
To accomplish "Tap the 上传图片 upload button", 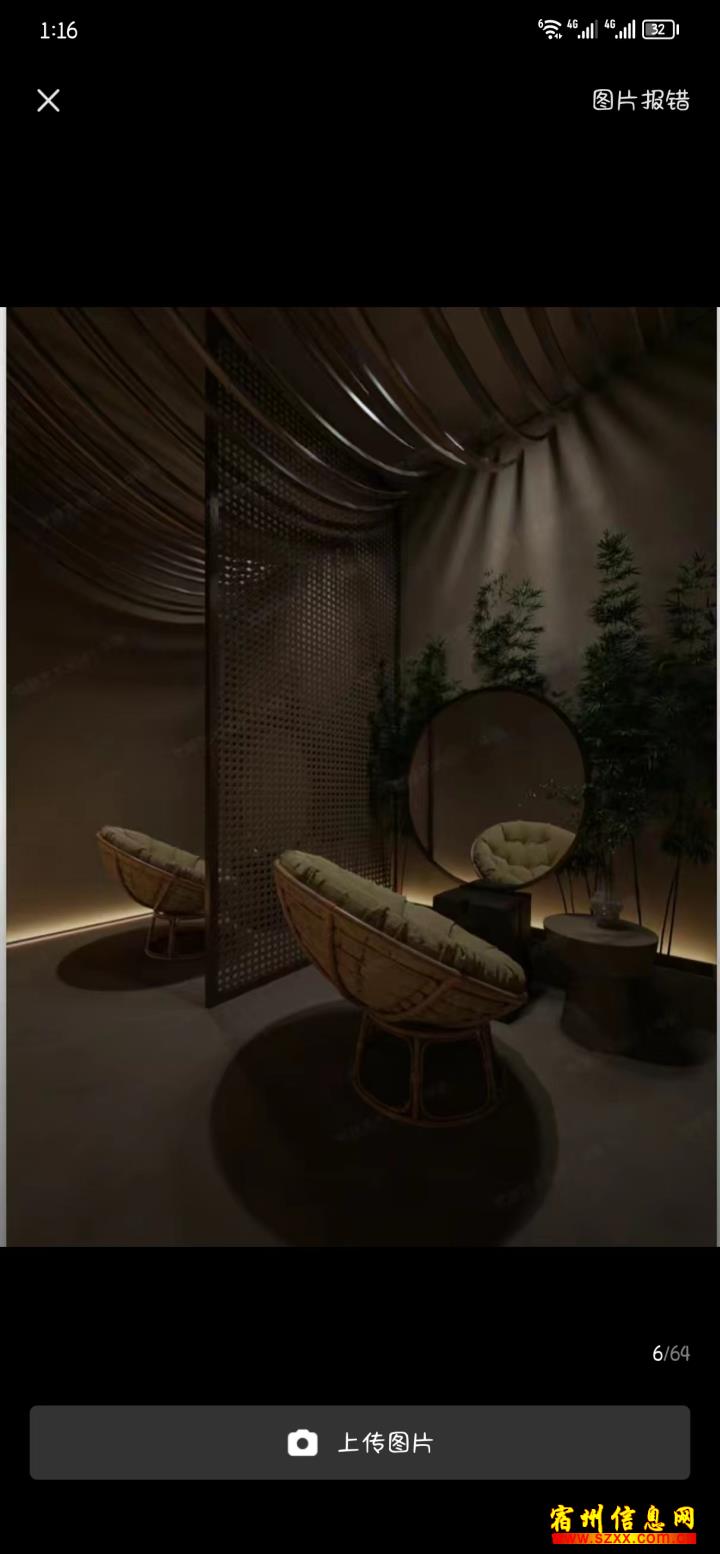I will coord(360,1442).
